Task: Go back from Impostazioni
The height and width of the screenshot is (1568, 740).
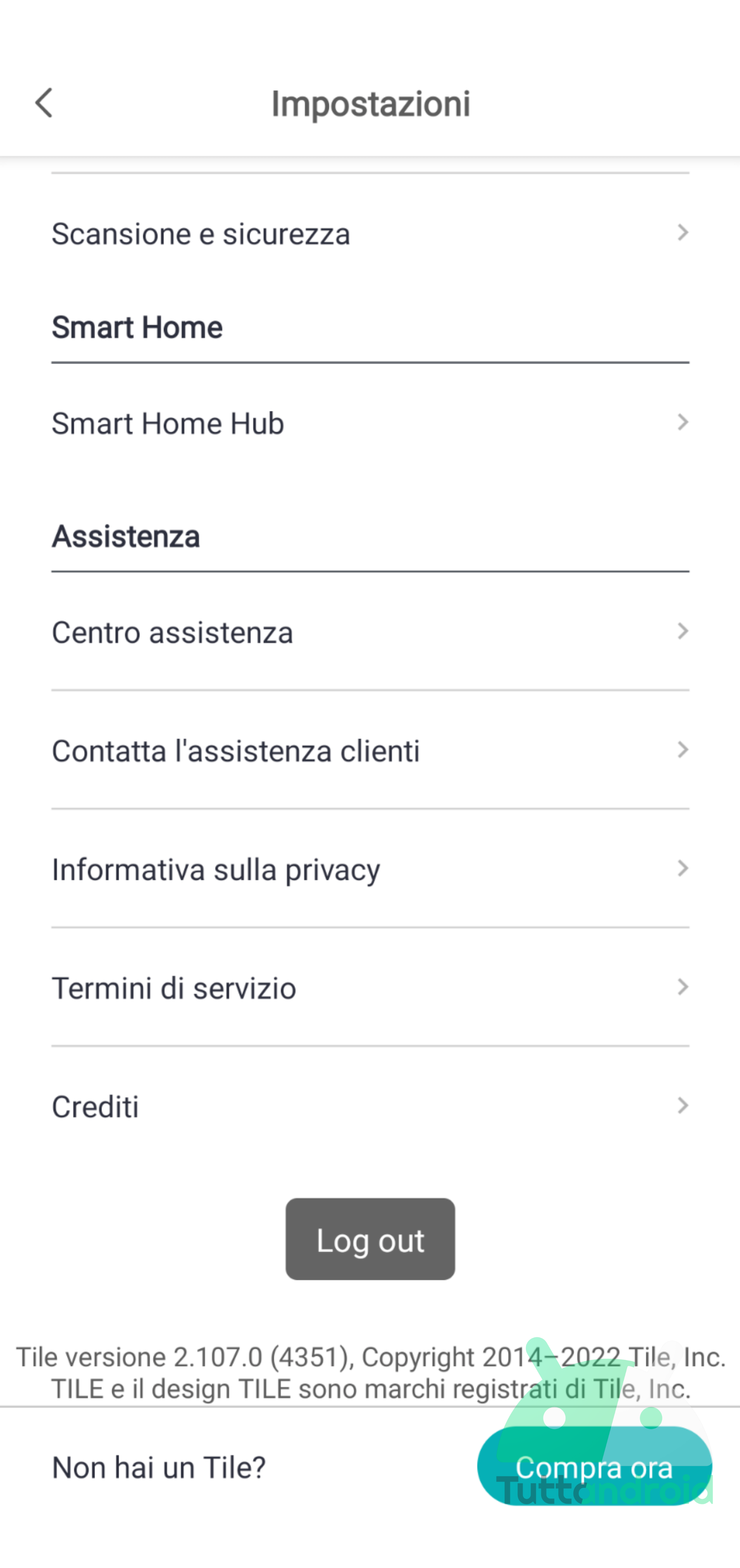Action: [x=44, y=103]
